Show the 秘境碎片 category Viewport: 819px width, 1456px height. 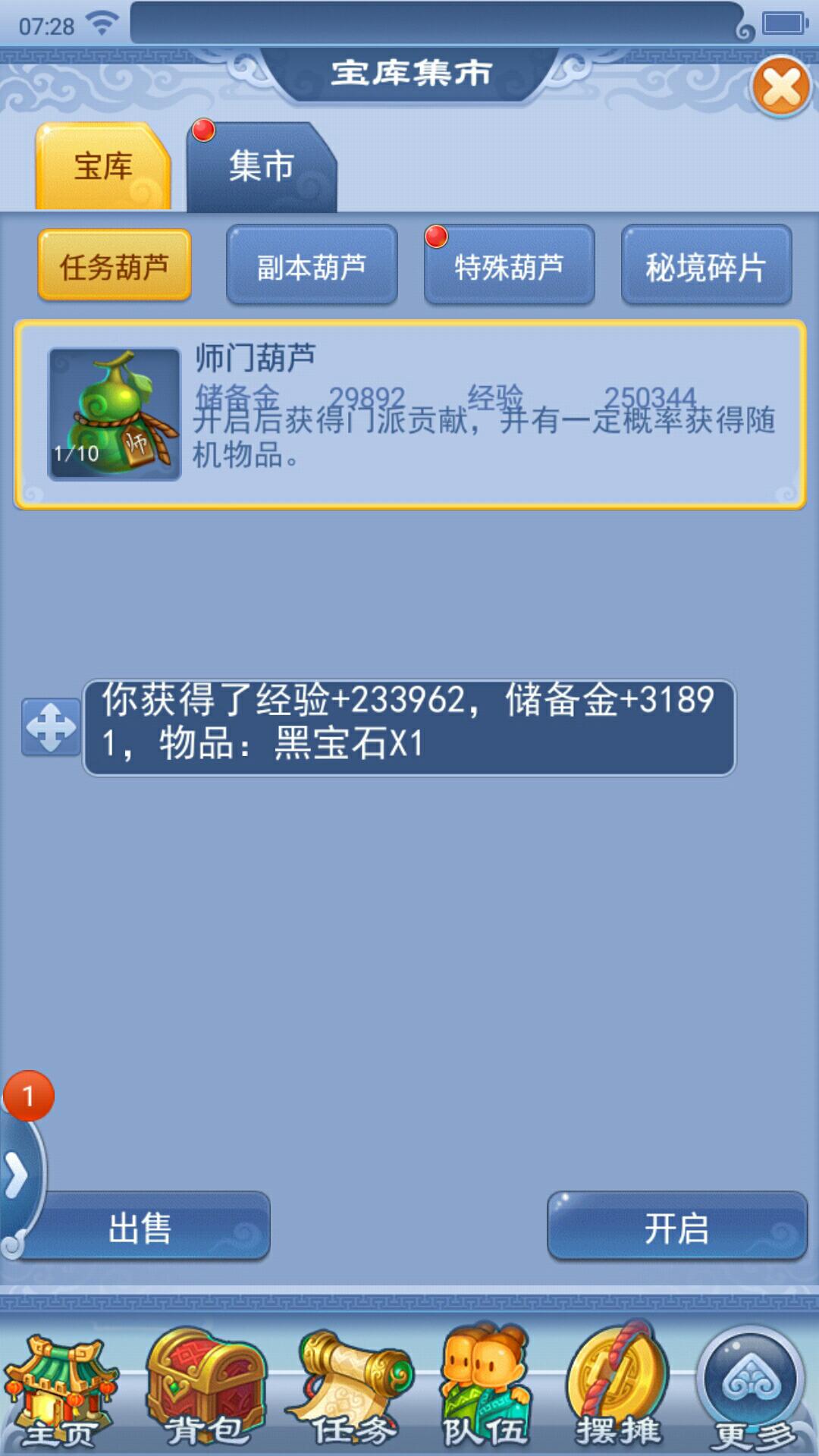pos(706,266)
